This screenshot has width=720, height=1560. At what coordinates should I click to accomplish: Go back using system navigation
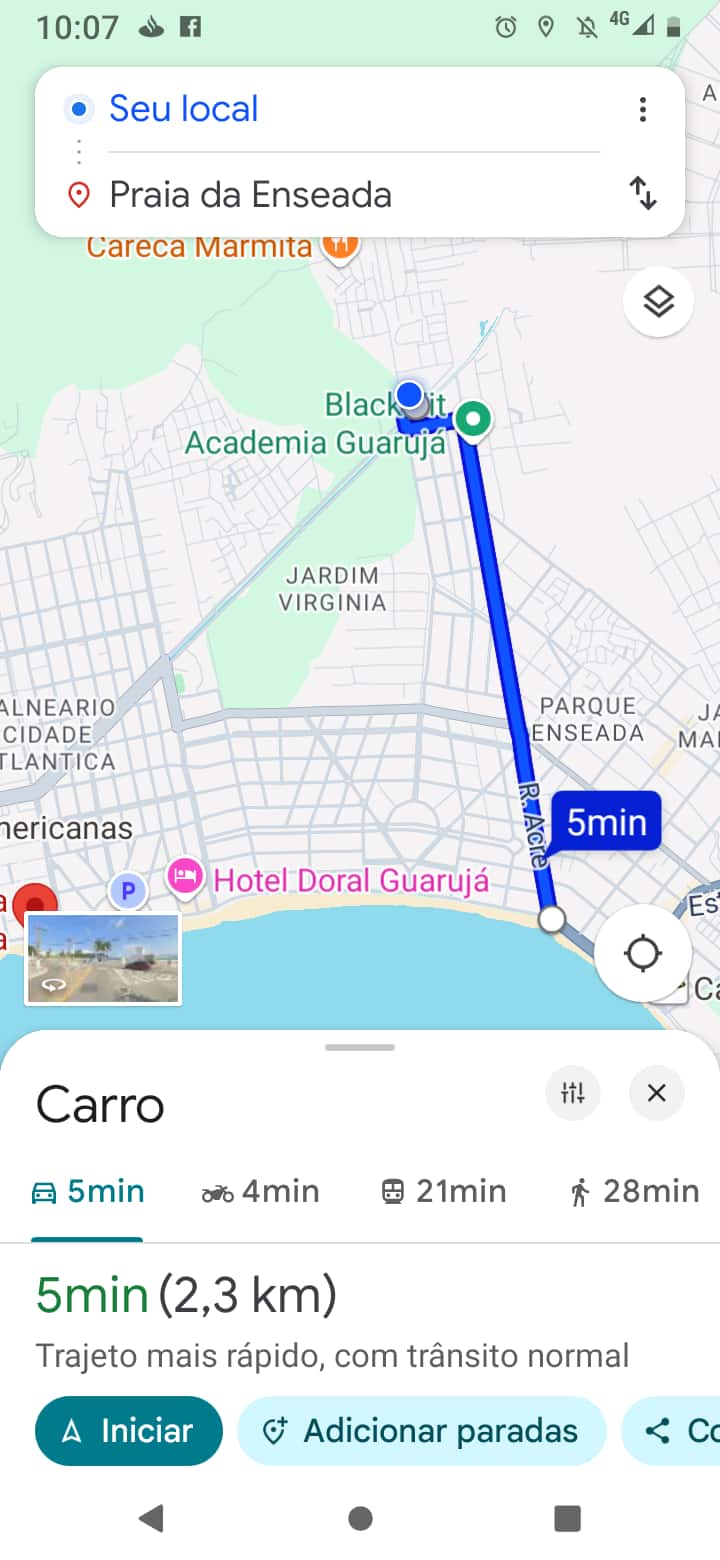point(151,1519)
